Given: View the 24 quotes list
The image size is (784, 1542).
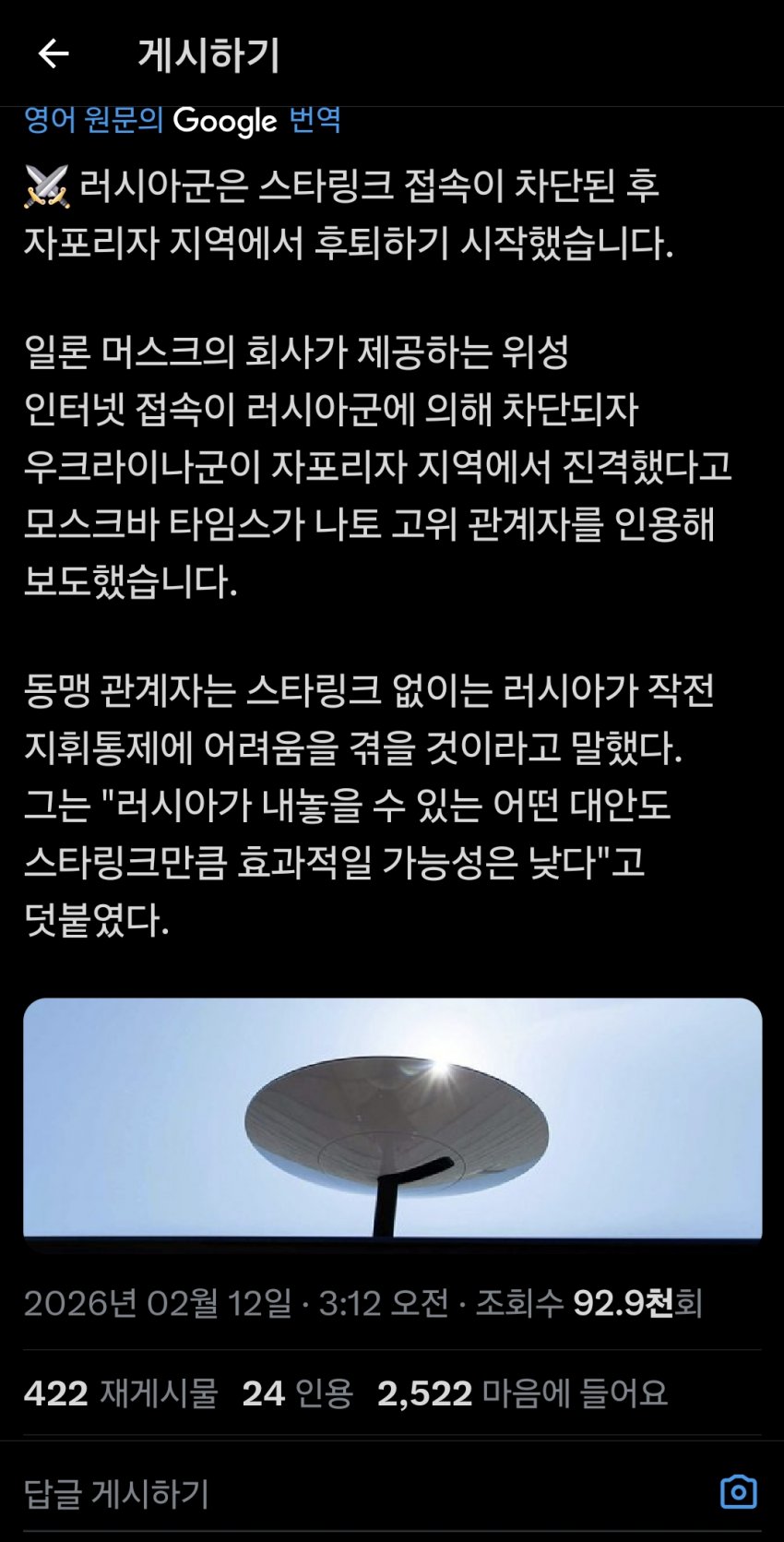Looking at the screenshot, I should pos(297,1393).
